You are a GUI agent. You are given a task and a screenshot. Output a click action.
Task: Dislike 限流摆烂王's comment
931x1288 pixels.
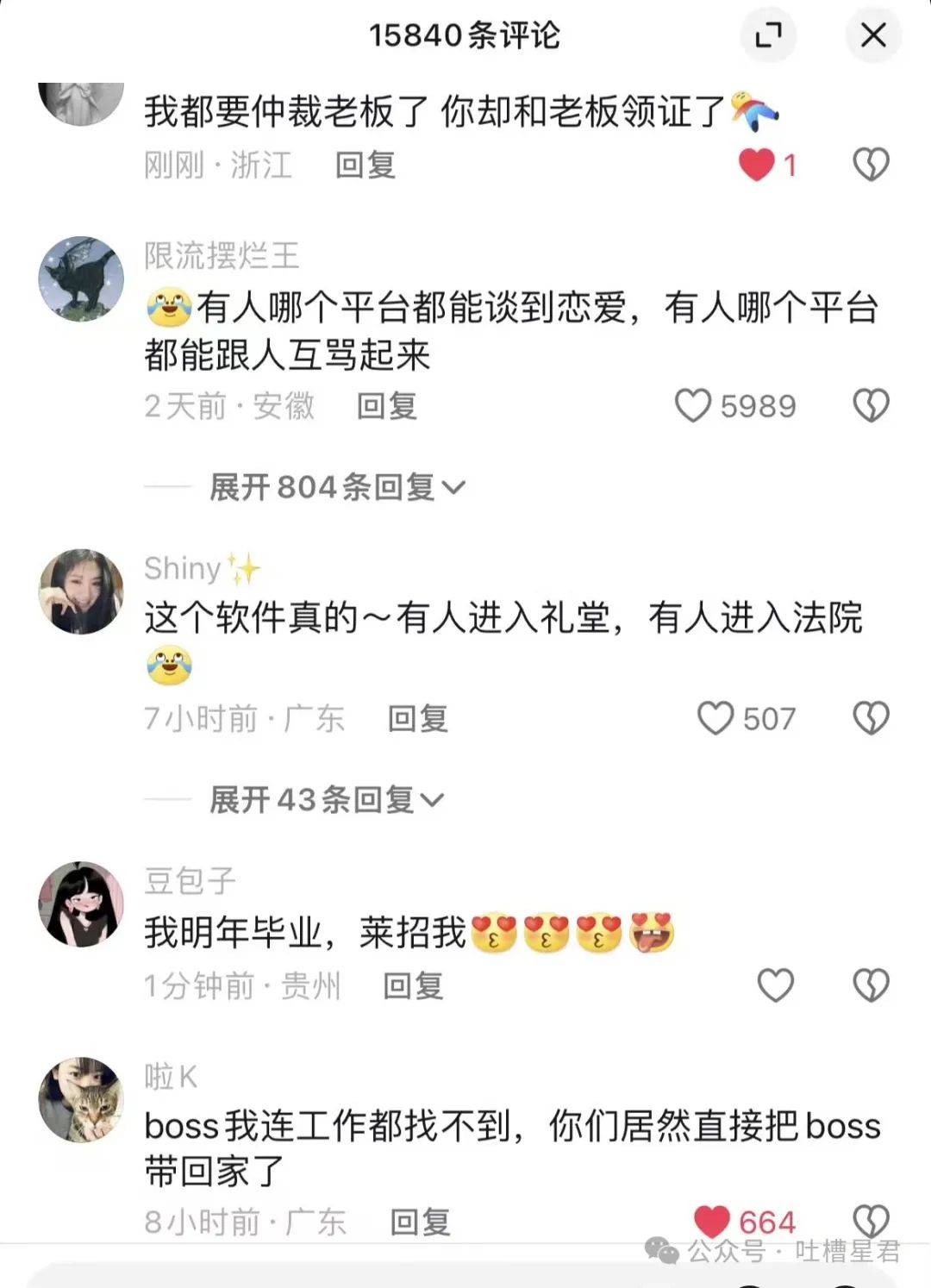(x=871, y=406)
